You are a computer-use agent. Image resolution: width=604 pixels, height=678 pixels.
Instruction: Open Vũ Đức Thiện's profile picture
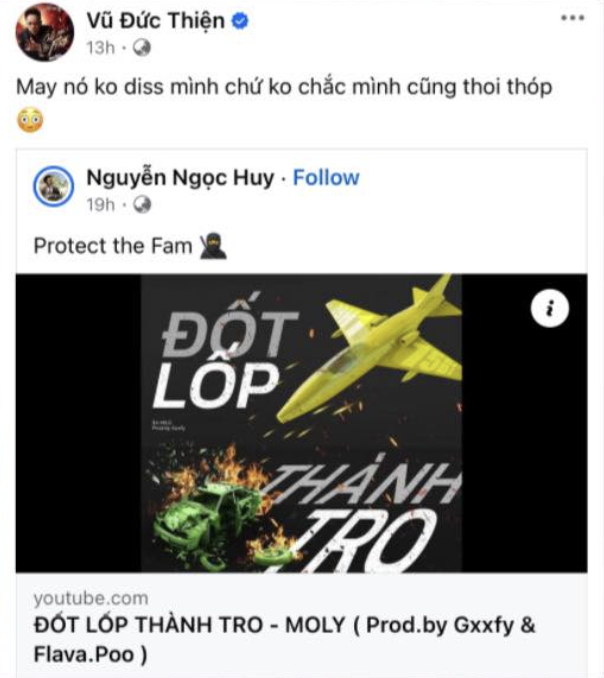tap(44, 32)
